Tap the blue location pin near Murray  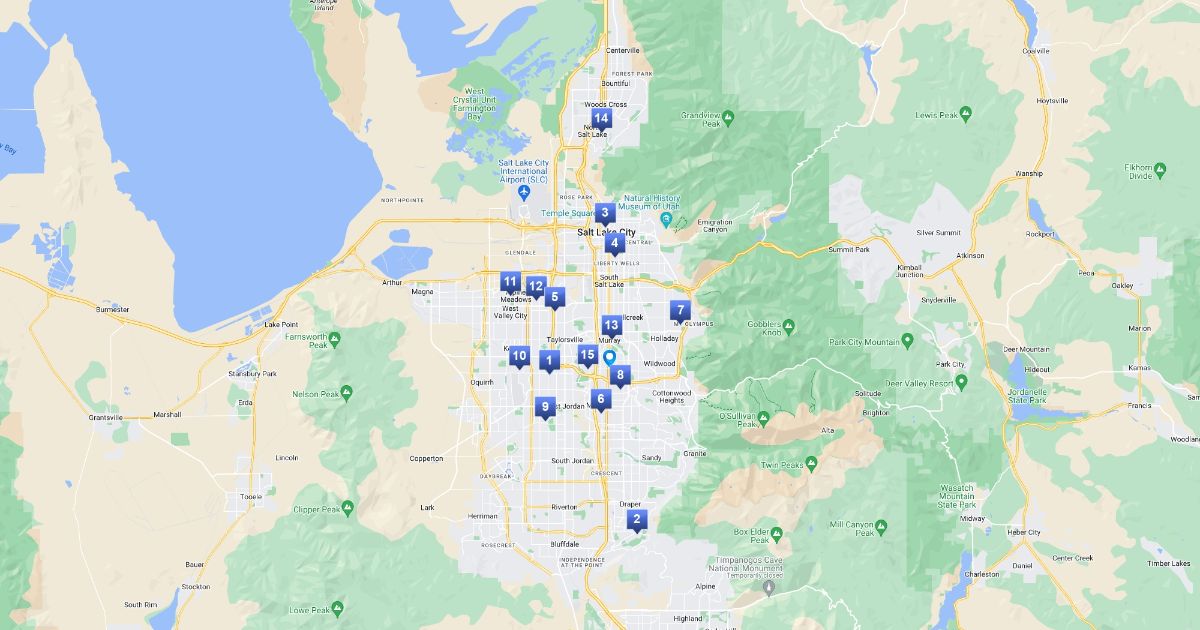(x=608, y=357)
